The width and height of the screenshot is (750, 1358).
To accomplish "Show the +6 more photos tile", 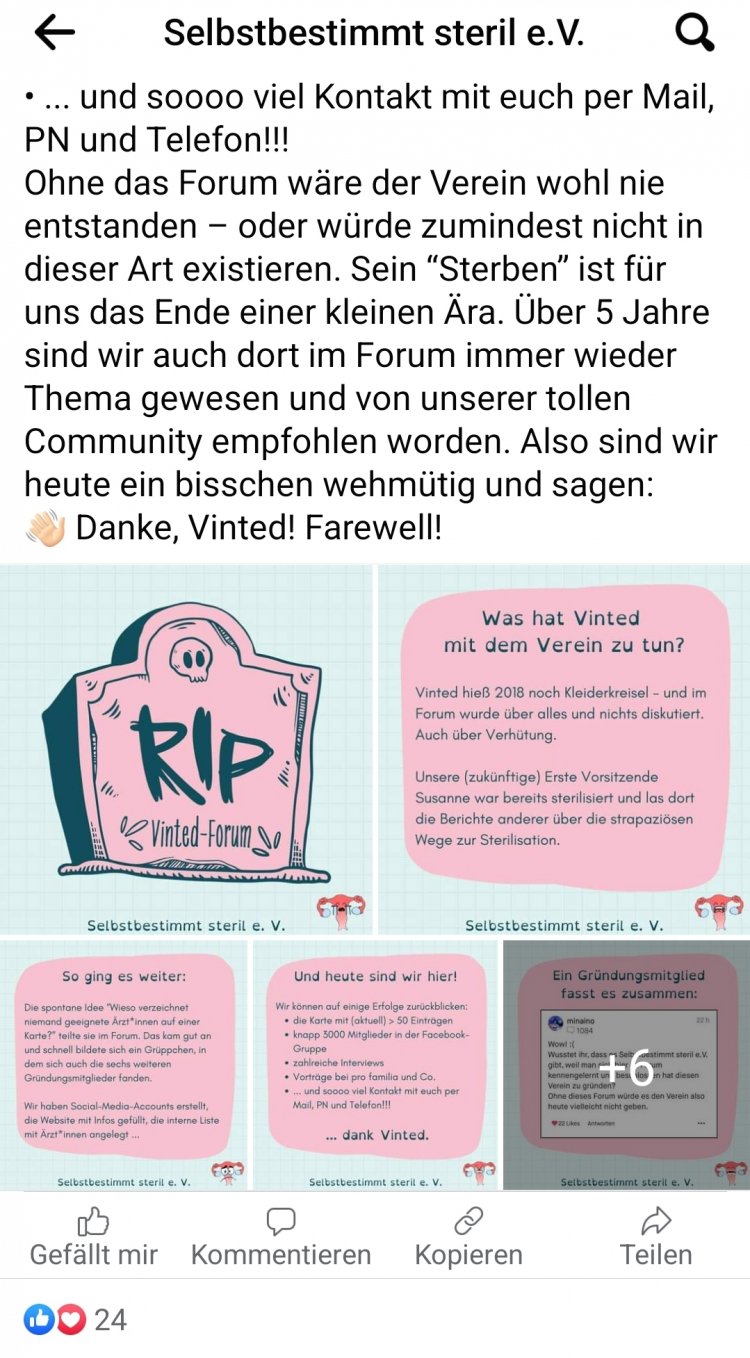I will (x=626, y=1064).
